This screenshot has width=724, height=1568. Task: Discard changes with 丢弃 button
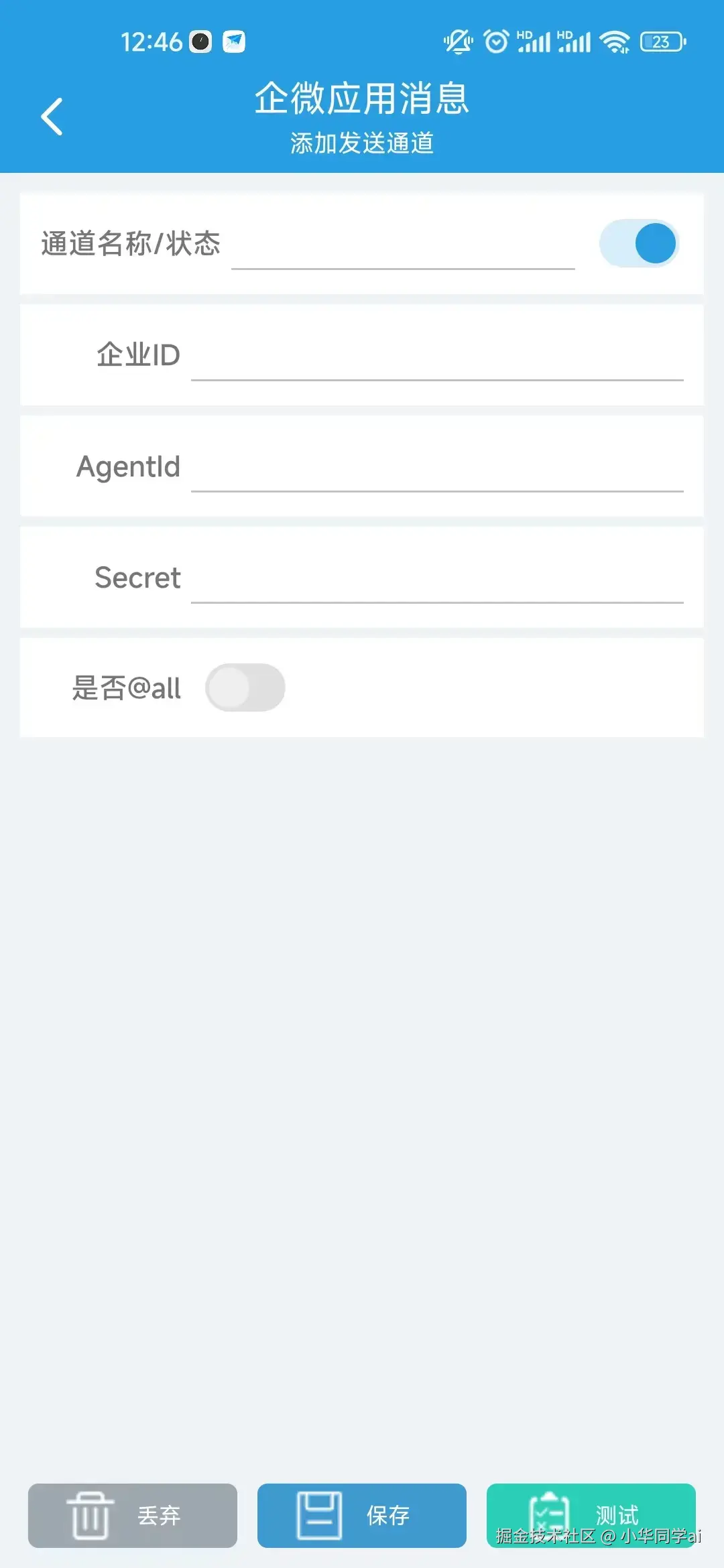click(x=133, y=1515)
